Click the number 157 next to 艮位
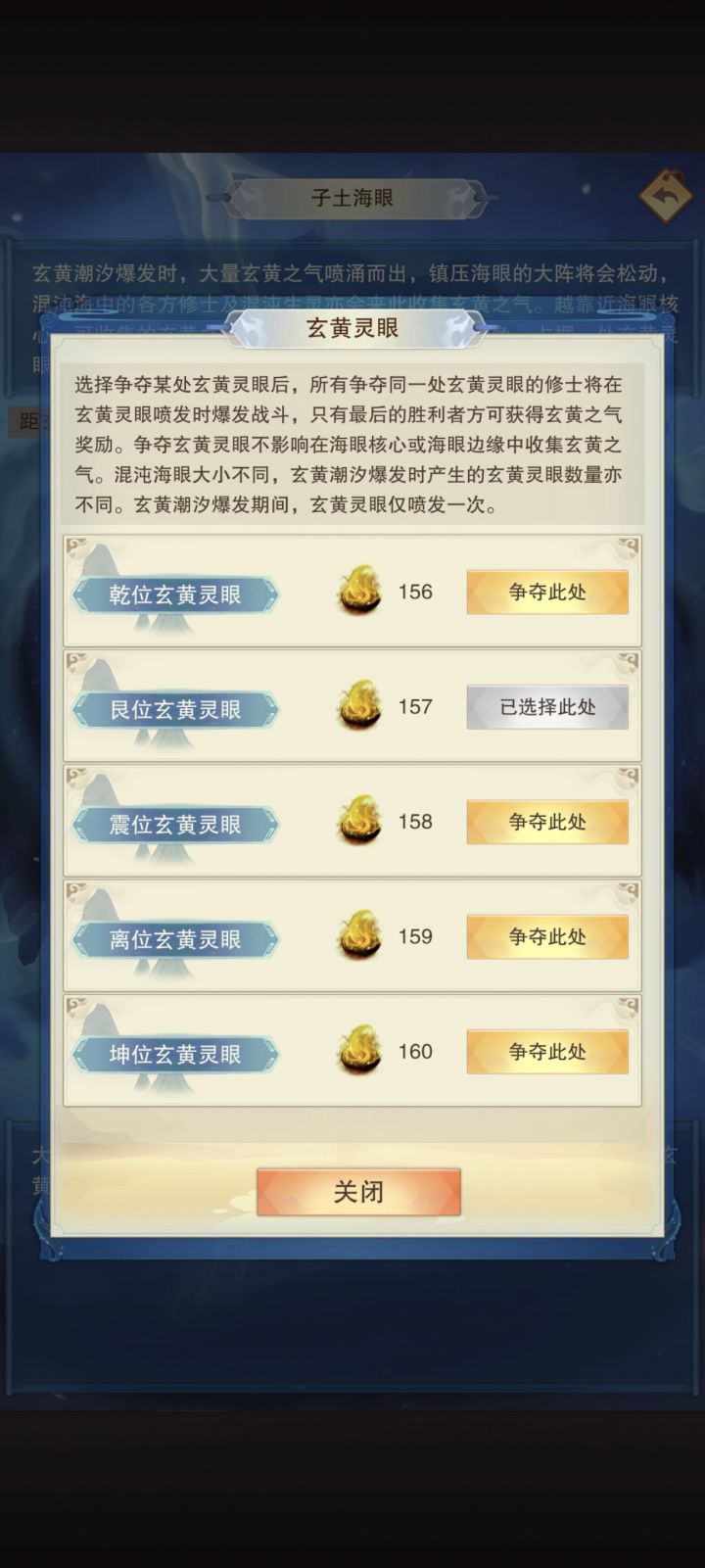 pyautogui.click(x=413, y=706)
